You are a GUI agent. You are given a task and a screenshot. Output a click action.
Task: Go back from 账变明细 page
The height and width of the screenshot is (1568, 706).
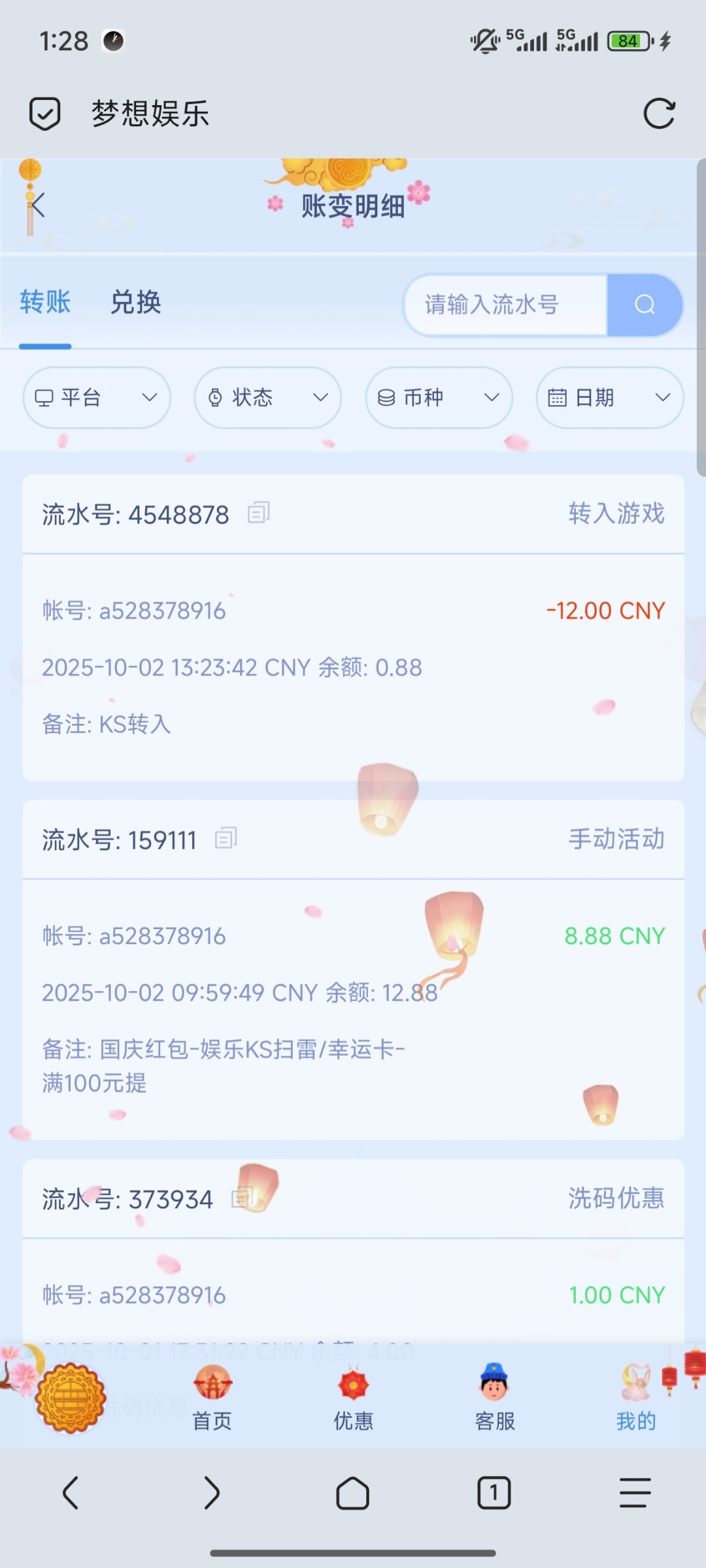[37, 205]
